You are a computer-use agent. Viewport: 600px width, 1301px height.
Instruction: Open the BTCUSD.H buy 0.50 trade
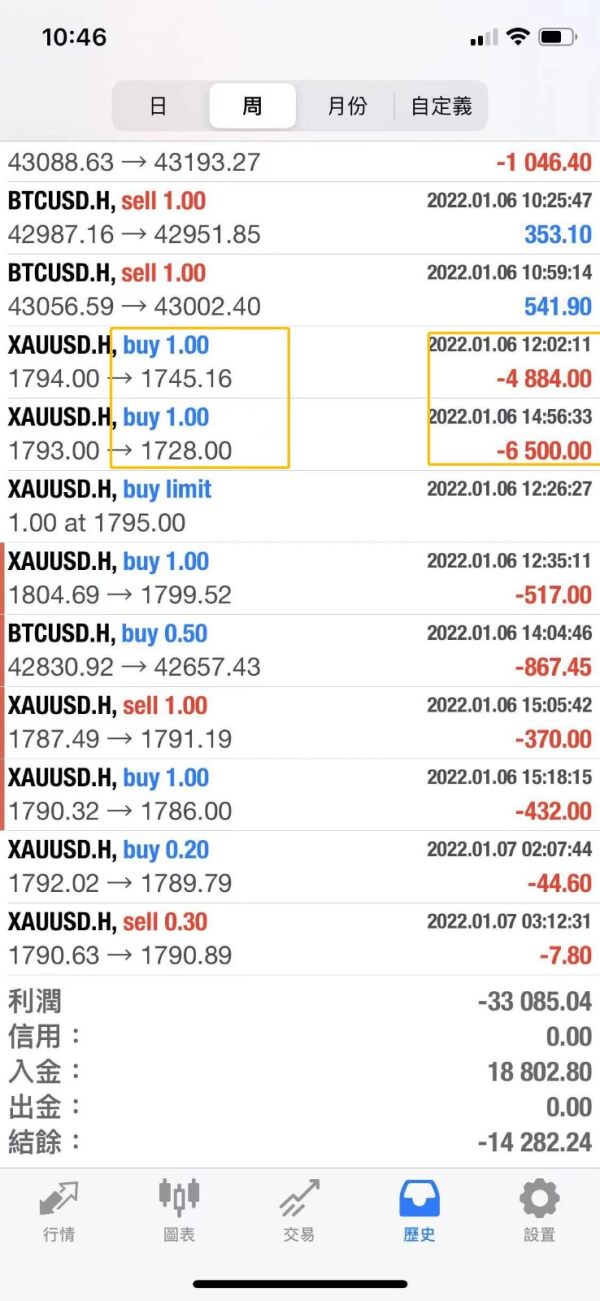point(300,650)
